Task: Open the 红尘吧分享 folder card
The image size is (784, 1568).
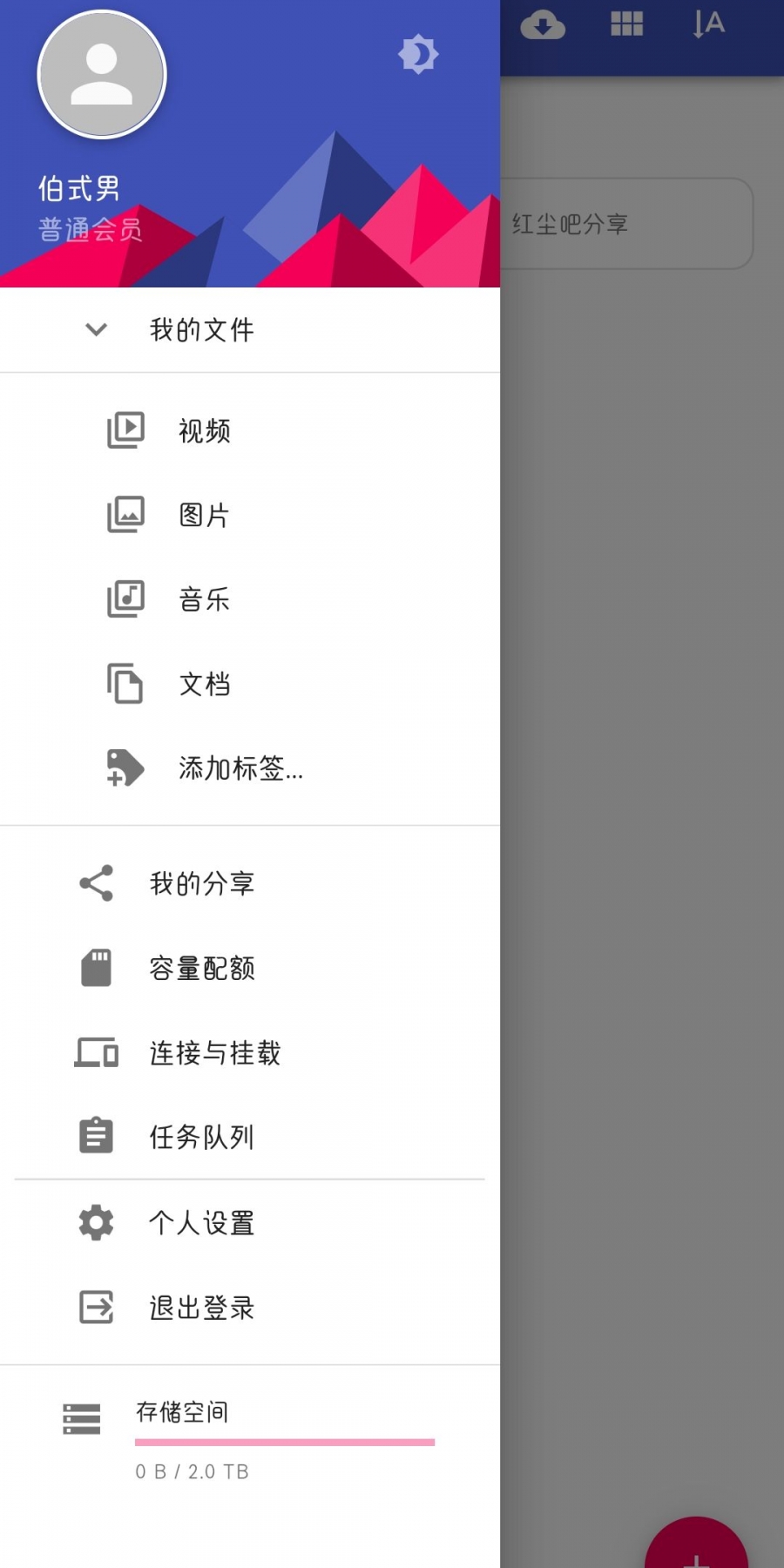Action: 626,223
